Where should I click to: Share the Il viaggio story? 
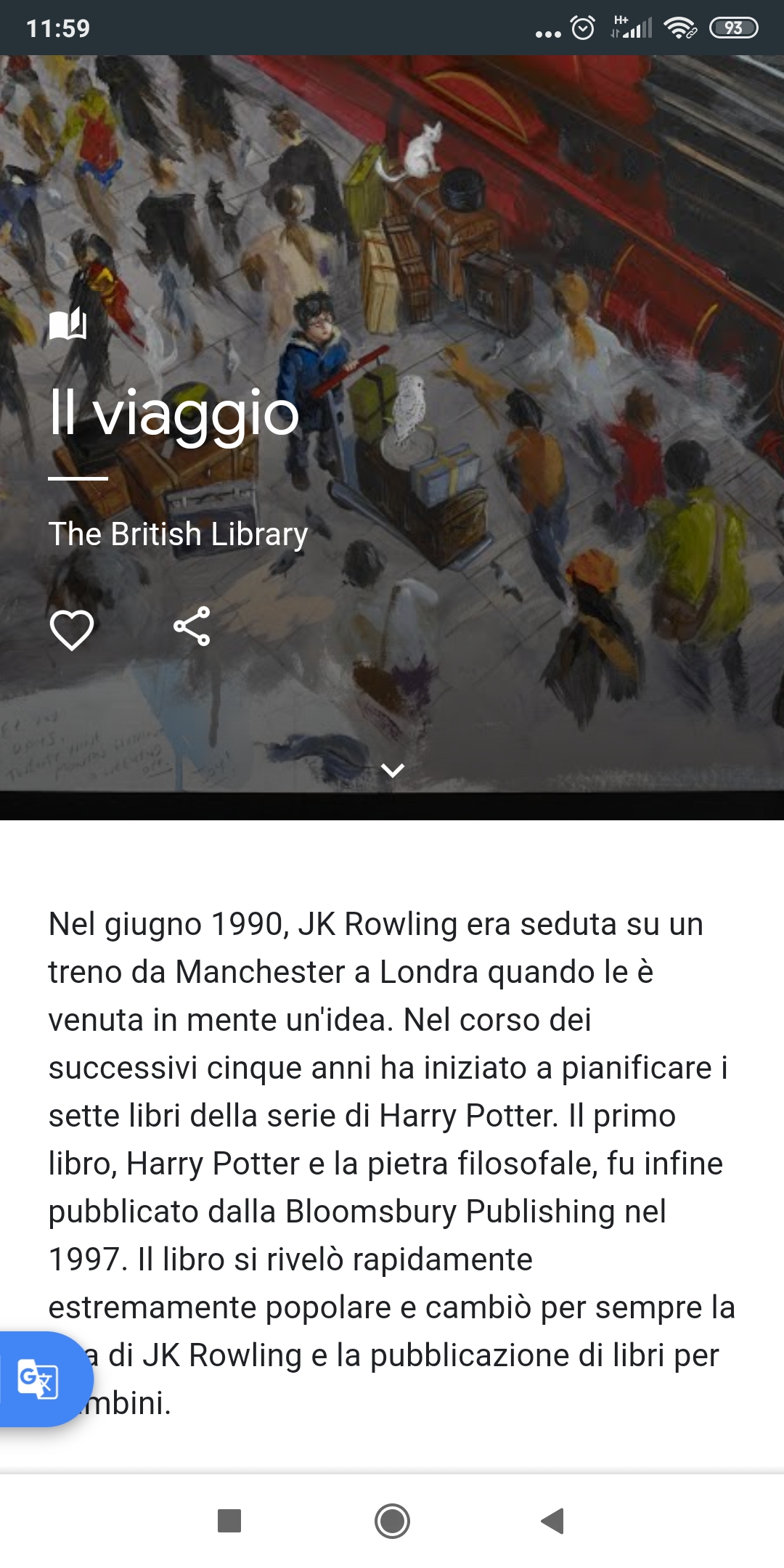coord(192,626)
